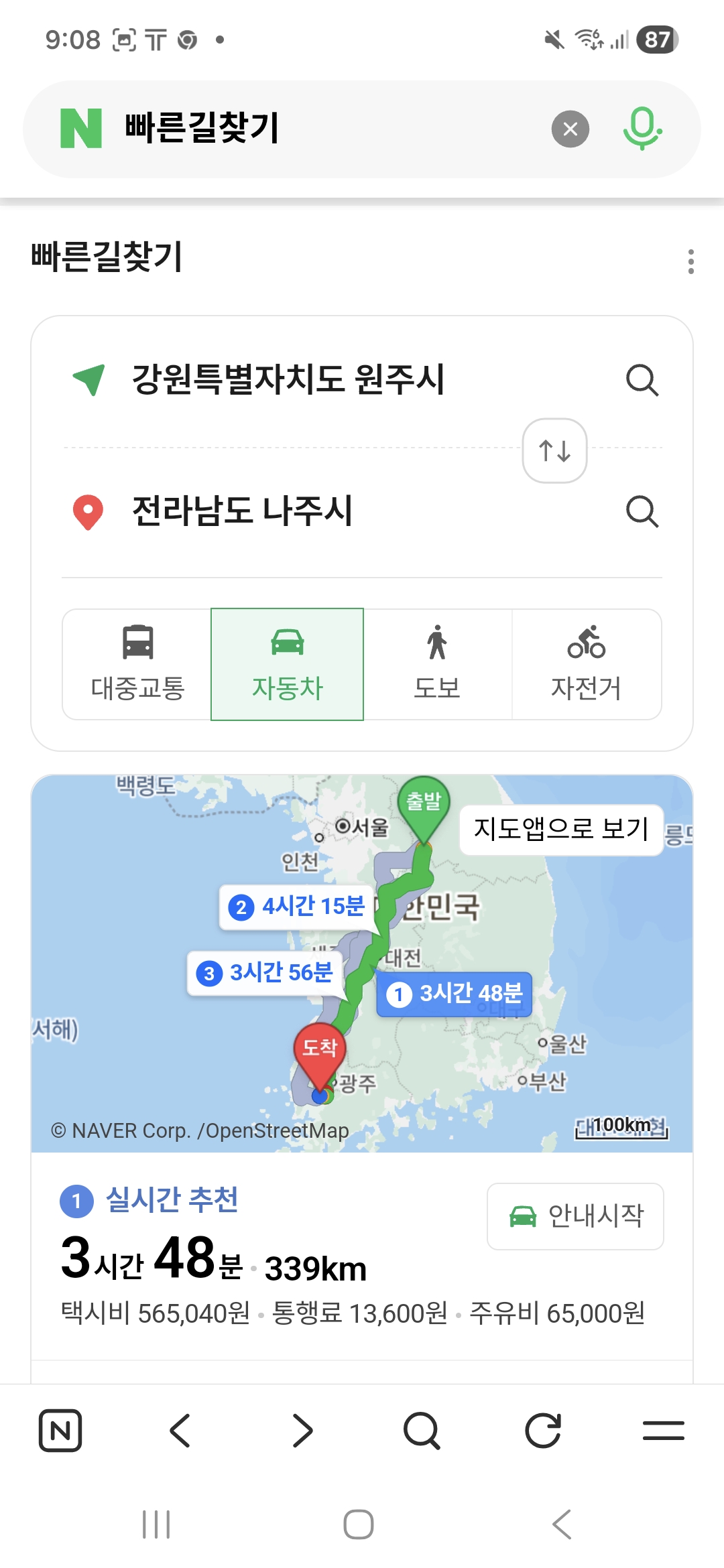The width and height of the screenshot is (724, 1568).
Task: Go to Naver home via N button
Action: 60,1431
